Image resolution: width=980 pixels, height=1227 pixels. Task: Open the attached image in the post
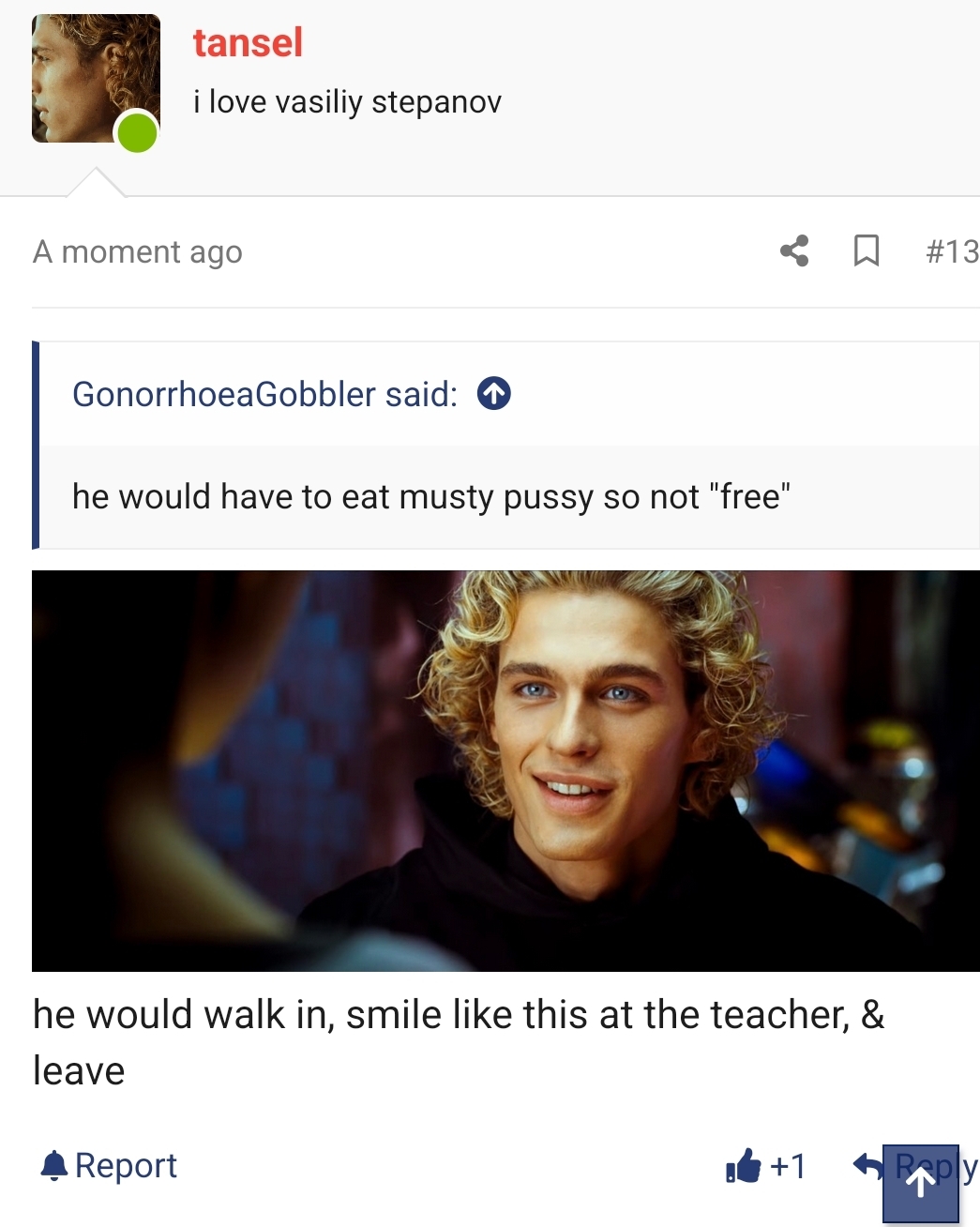pyautogui.click(x=505, y=770)
